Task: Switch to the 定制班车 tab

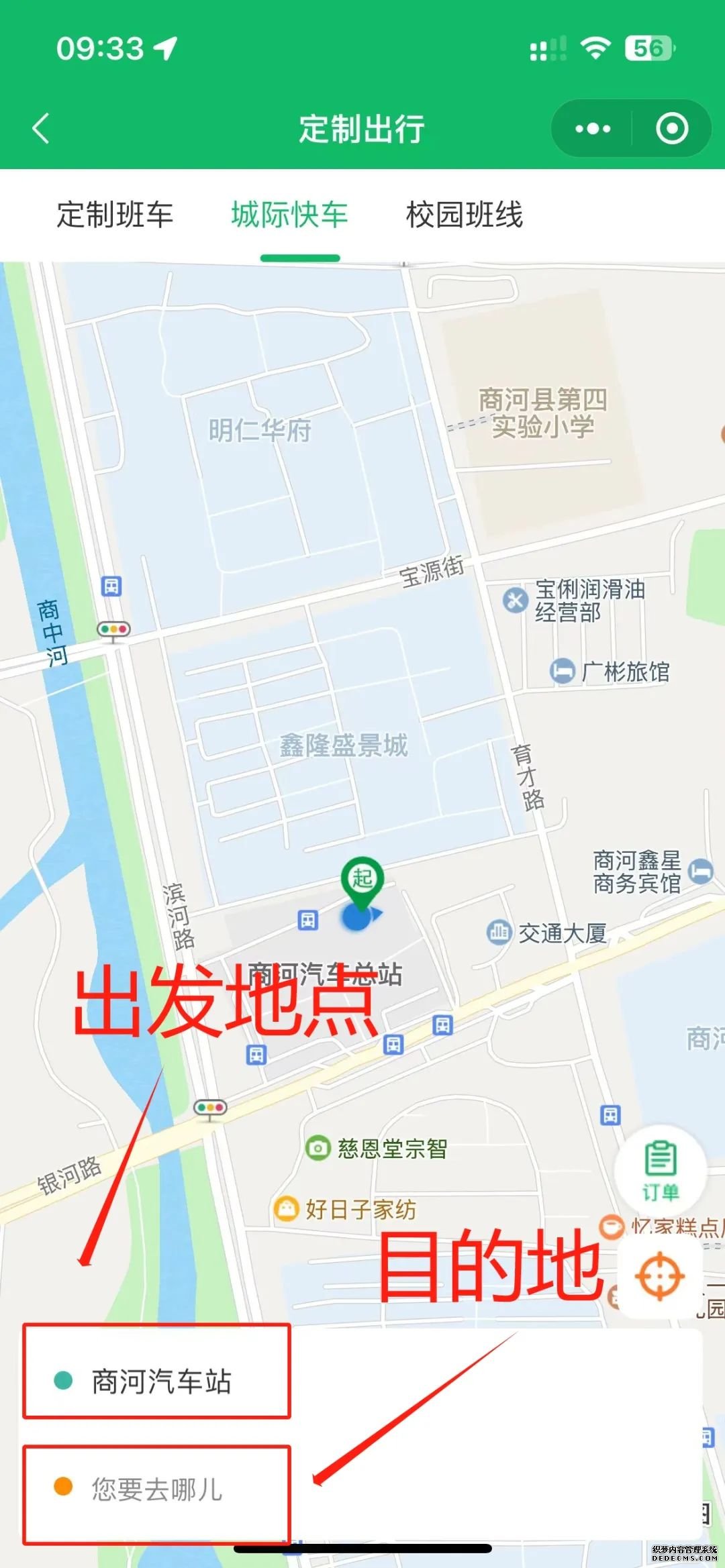Action: point(115,215)
